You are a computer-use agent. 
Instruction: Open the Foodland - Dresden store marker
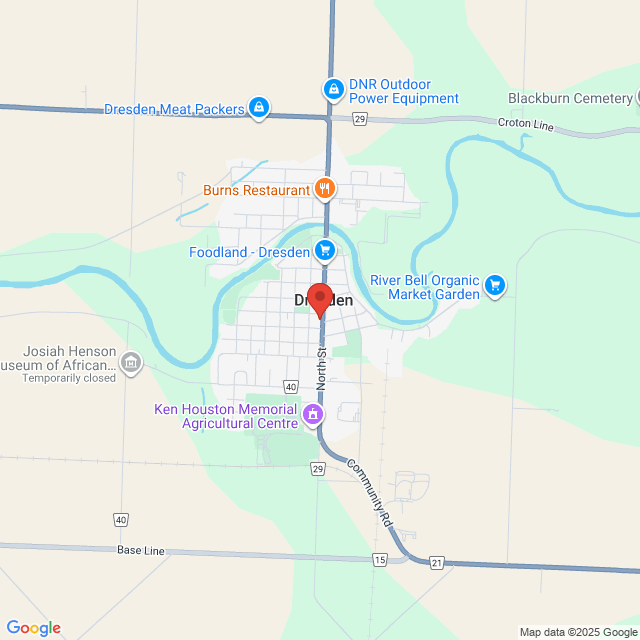324,251
